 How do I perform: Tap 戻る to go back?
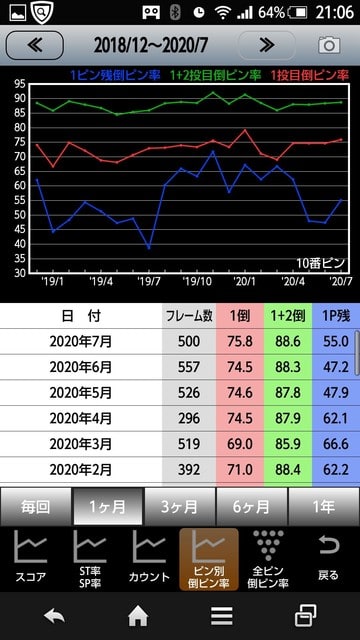329,558
